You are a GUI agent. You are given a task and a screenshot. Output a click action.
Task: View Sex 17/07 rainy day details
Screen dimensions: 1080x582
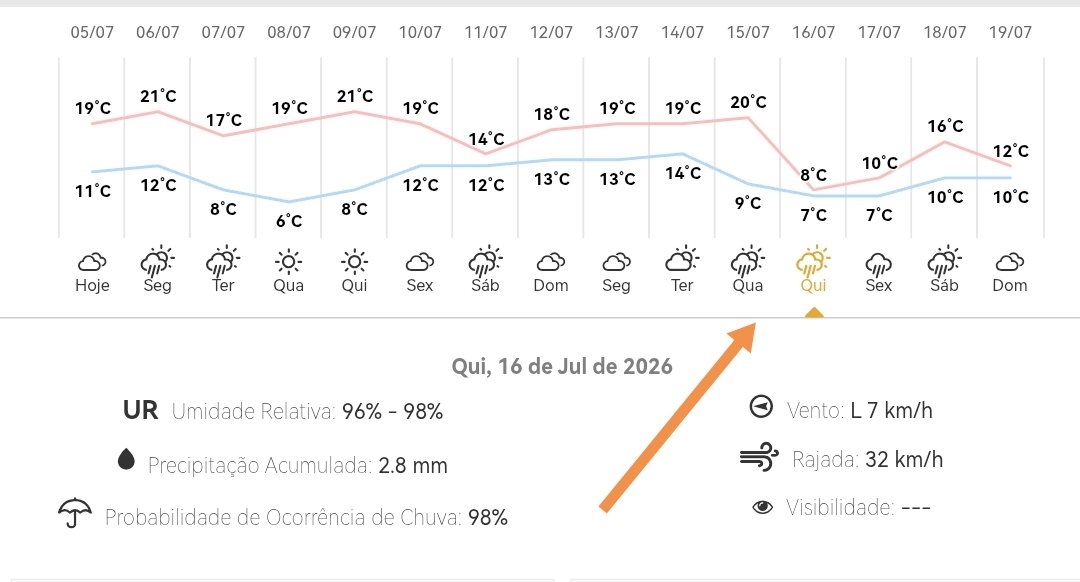(878, 271)
